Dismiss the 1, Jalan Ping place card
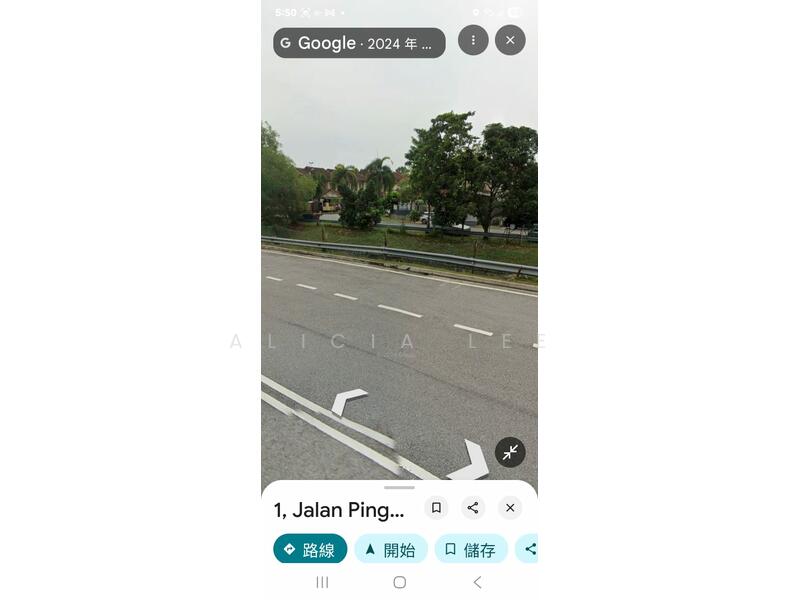Screen dimensions: 800x600 click(x=510, y=508)
